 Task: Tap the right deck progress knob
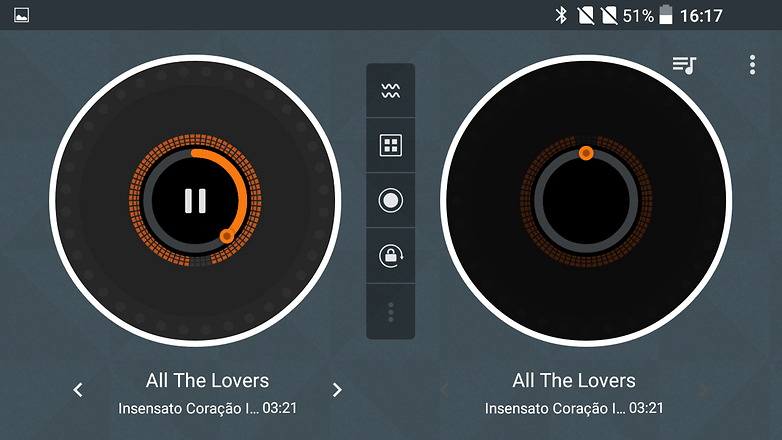[x=586, y=153]
